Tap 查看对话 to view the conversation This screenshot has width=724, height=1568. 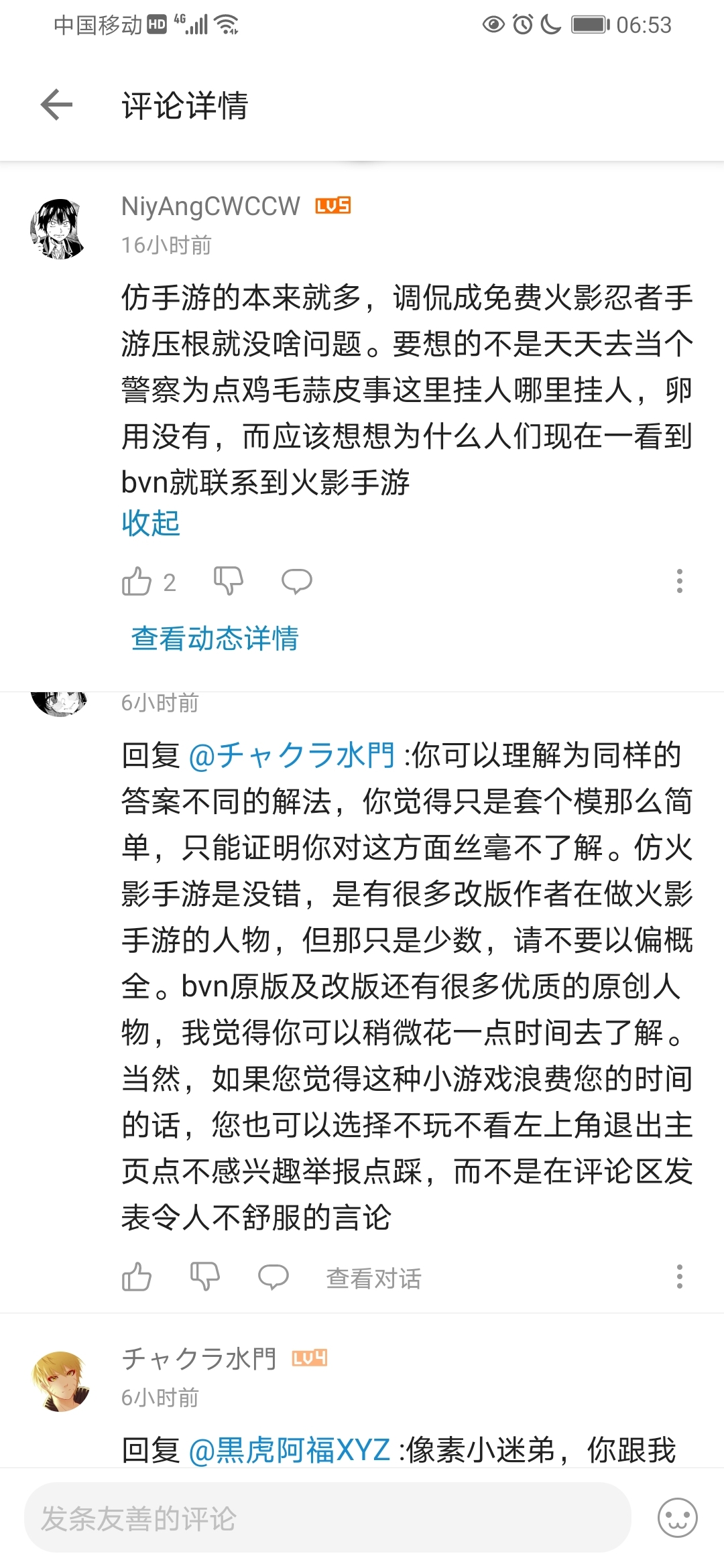click(373, 1279)
